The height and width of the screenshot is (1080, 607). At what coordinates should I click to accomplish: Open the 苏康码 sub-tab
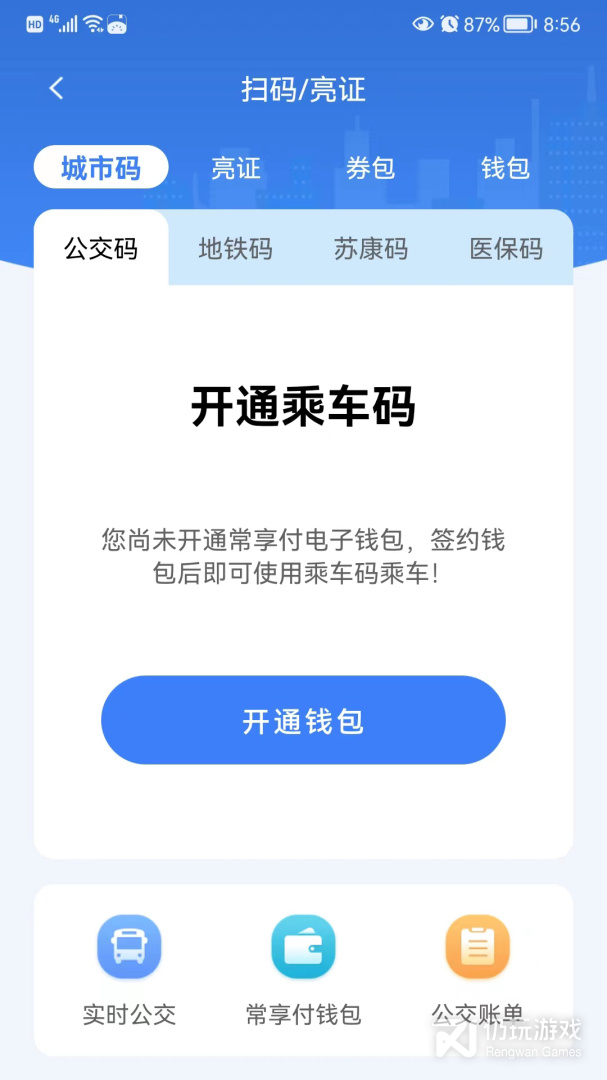[371, 248]
